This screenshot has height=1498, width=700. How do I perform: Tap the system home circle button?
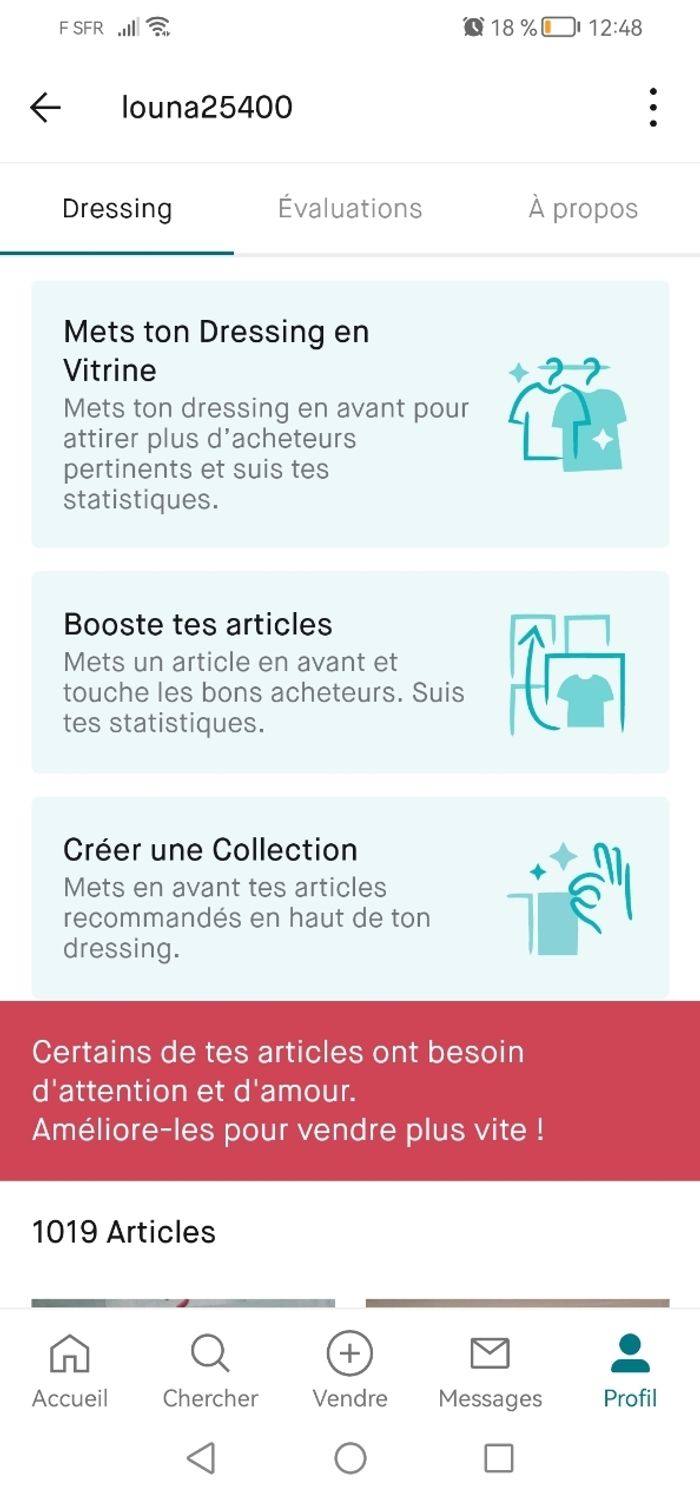pos(350,1458)
